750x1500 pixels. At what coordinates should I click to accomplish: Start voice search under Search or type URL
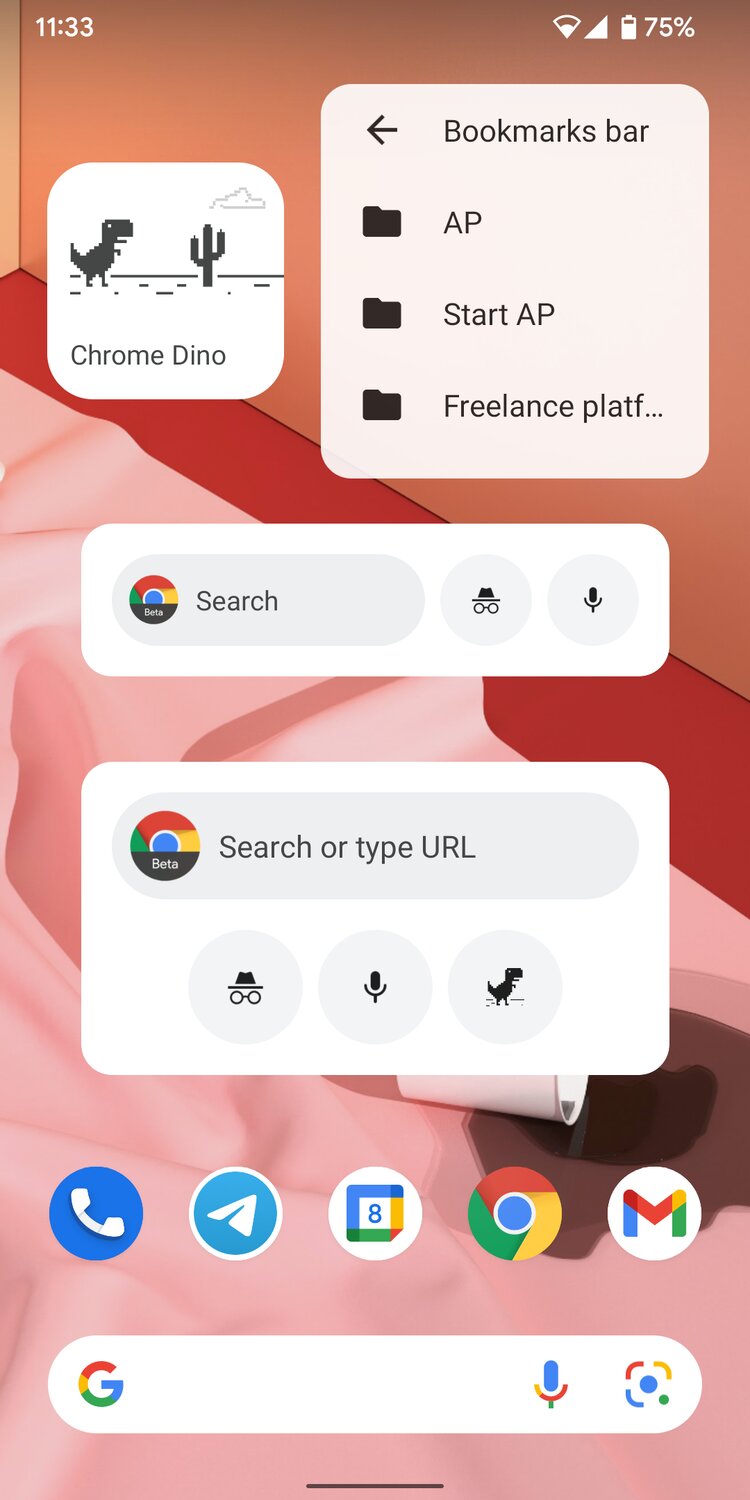click(375, 987)
